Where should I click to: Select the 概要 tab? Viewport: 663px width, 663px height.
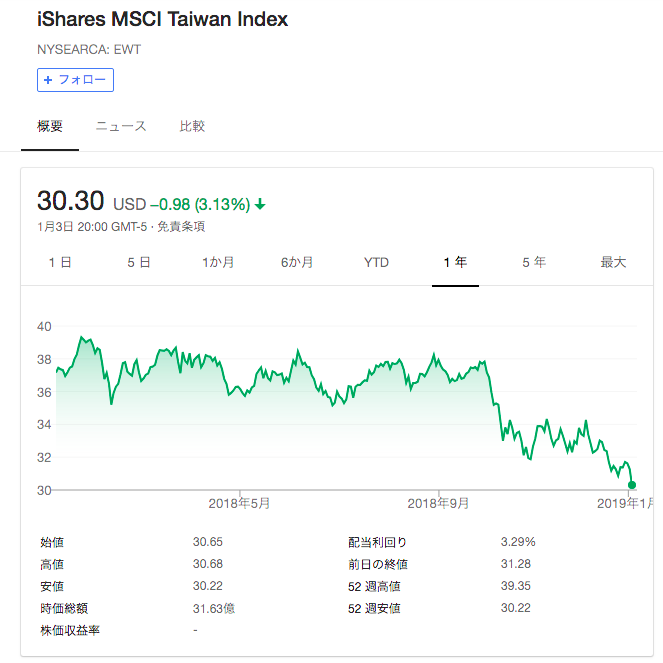pos(50,126)
